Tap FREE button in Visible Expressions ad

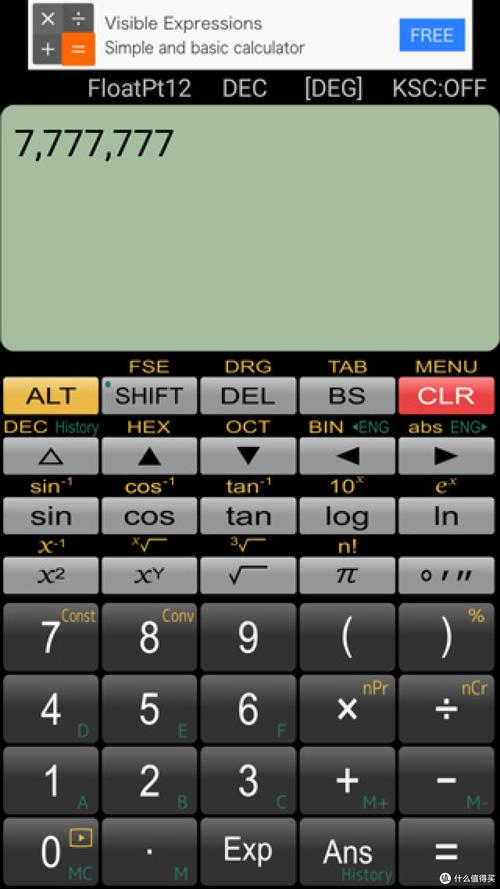(x=432, y=35)
